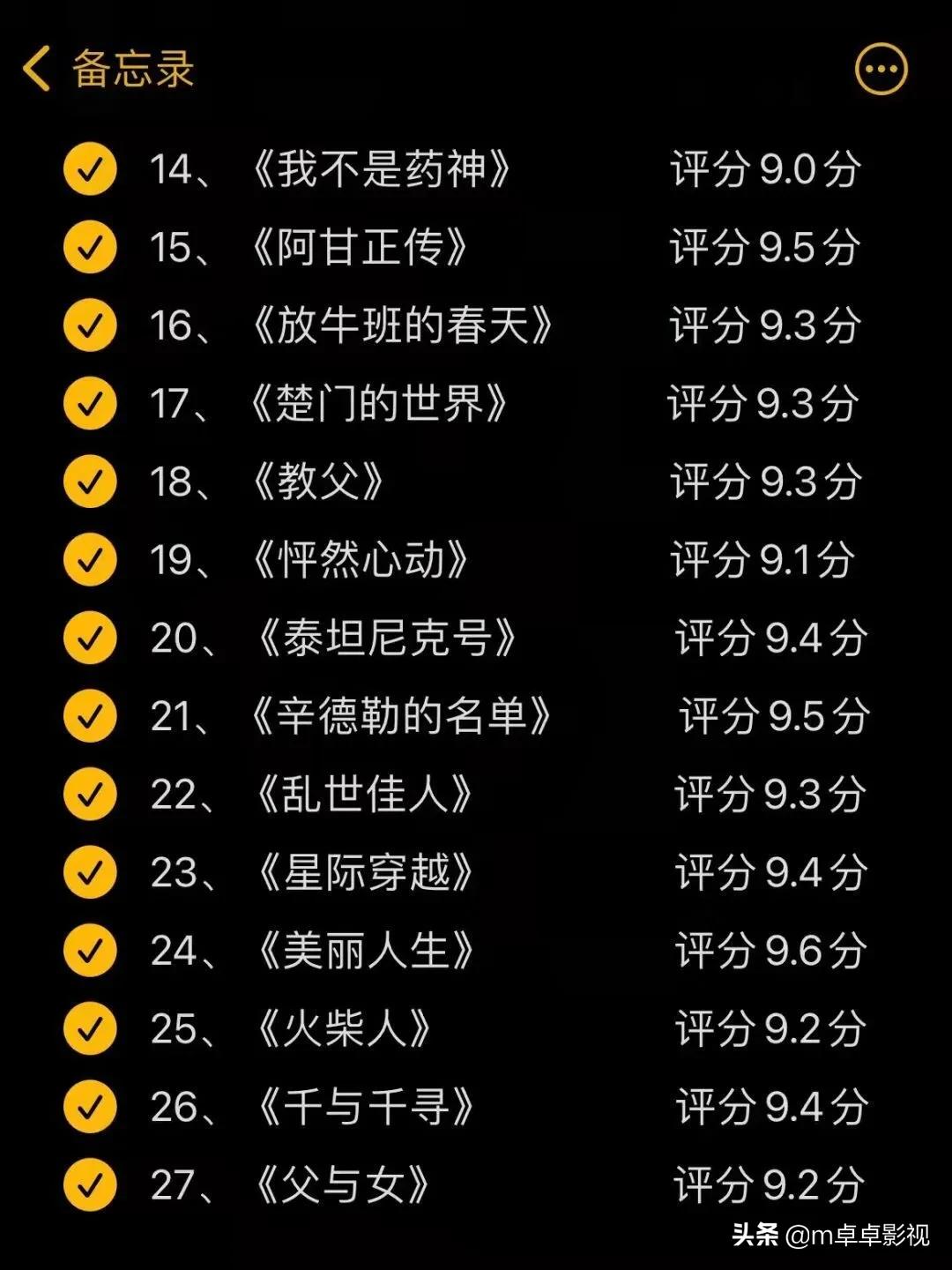This screenshot has height=1270, width=952.
Task: Uncheck item 14 《我不是药神》
Action: tap(90, 169)
